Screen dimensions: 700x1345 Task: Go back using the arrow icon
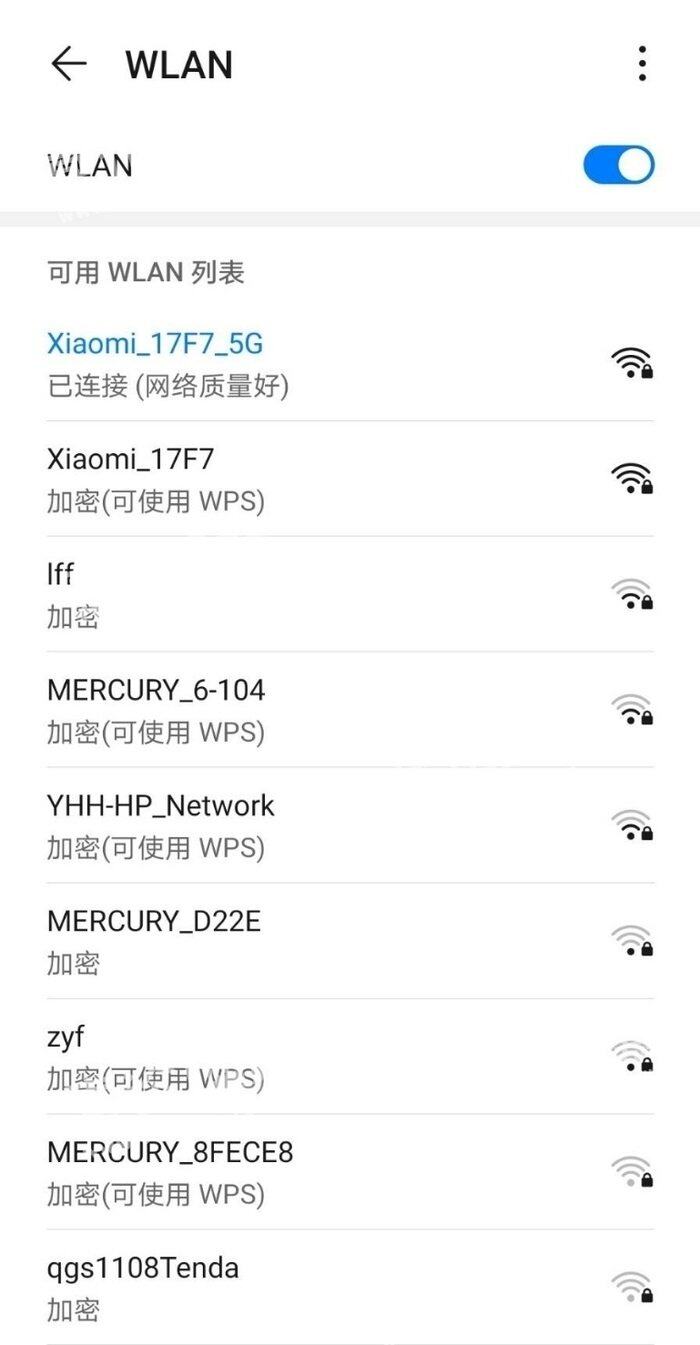[x=68, y=64]
